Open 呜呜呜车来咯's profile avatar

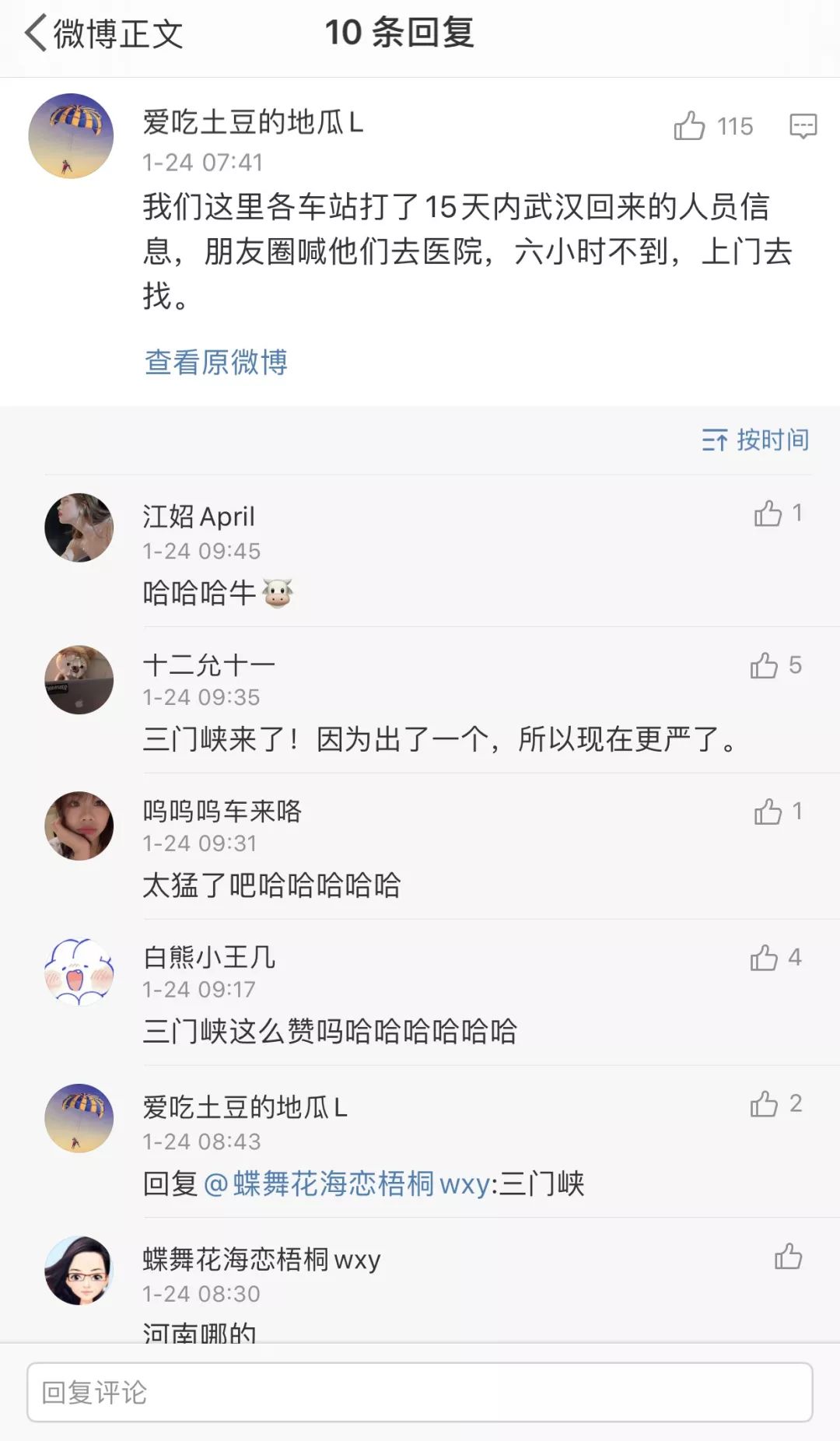point(79,826)
